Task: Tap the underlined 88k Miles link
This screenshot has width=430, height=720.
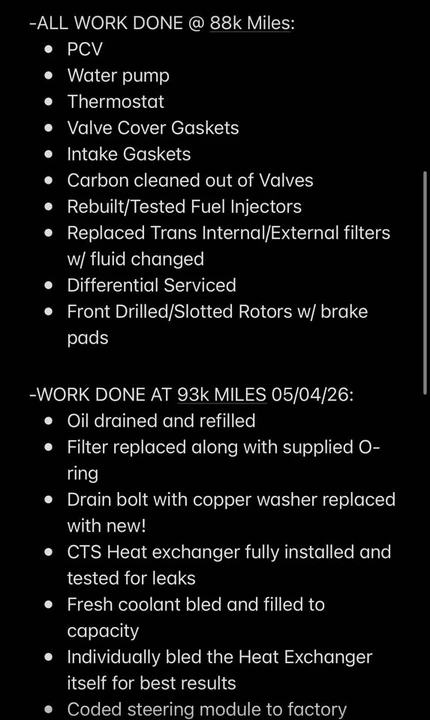Action: click(250, 23)
